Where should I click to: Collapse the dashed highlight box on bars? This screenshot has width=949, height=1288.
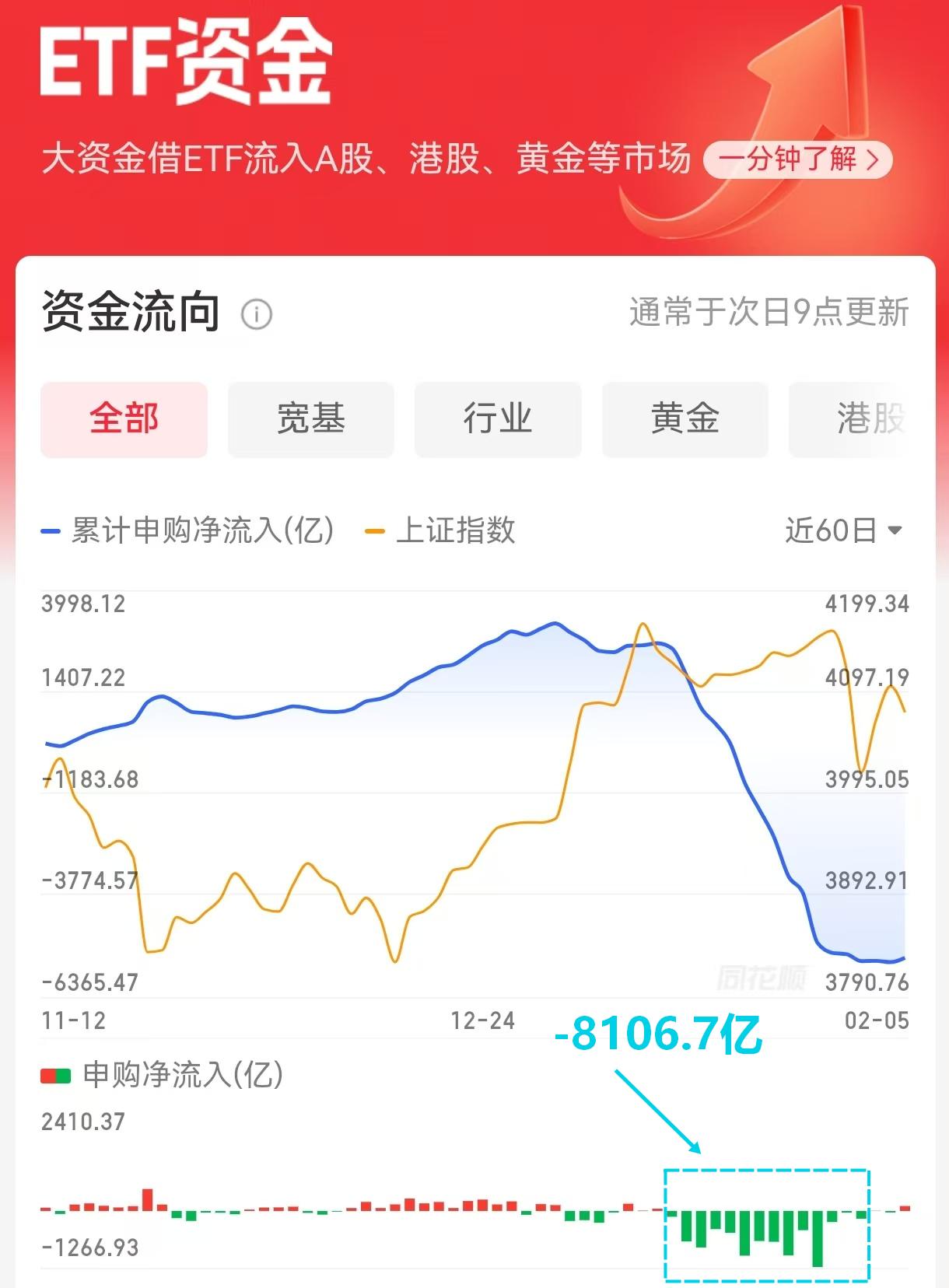coord(766,1223)
